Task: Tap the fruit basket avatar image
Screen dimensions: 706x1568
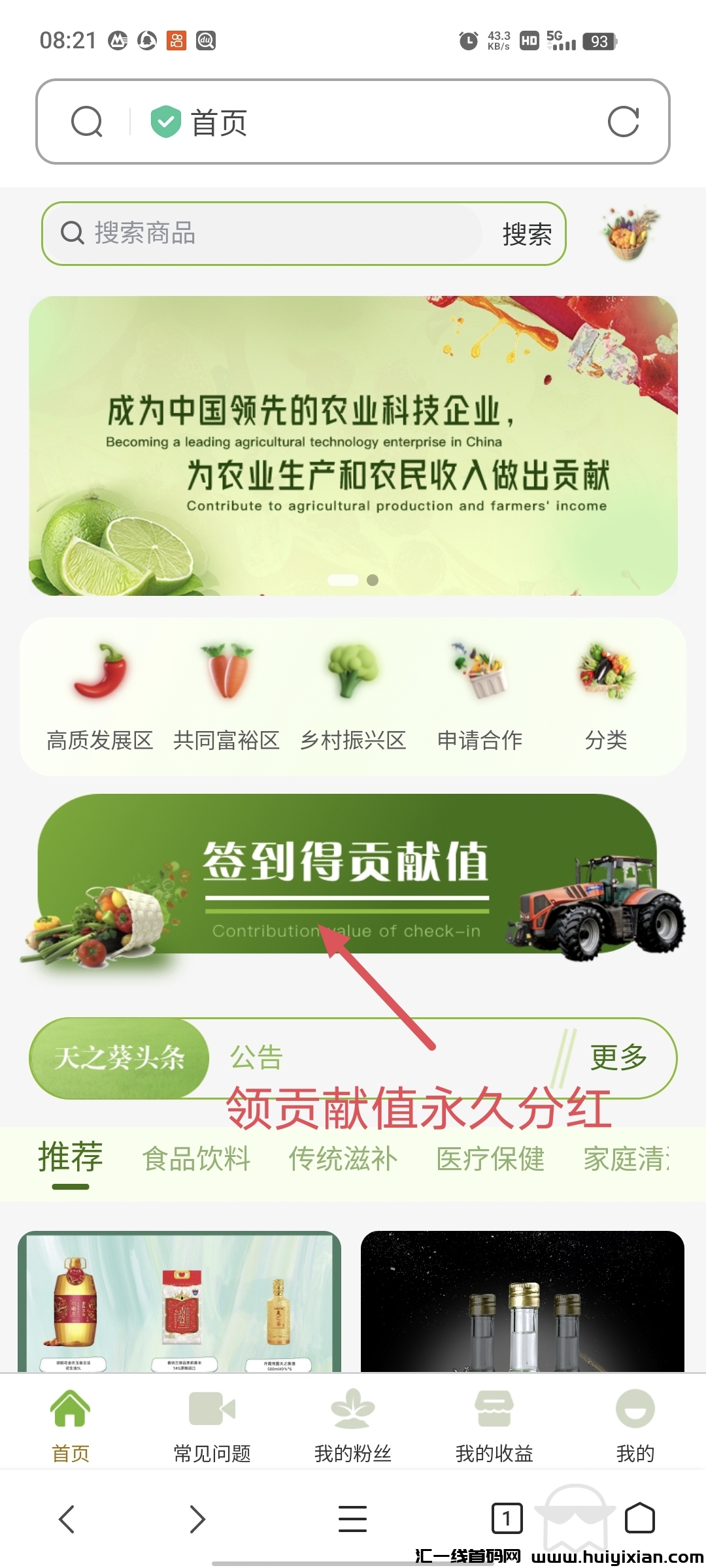Action: tap(631, 233)
